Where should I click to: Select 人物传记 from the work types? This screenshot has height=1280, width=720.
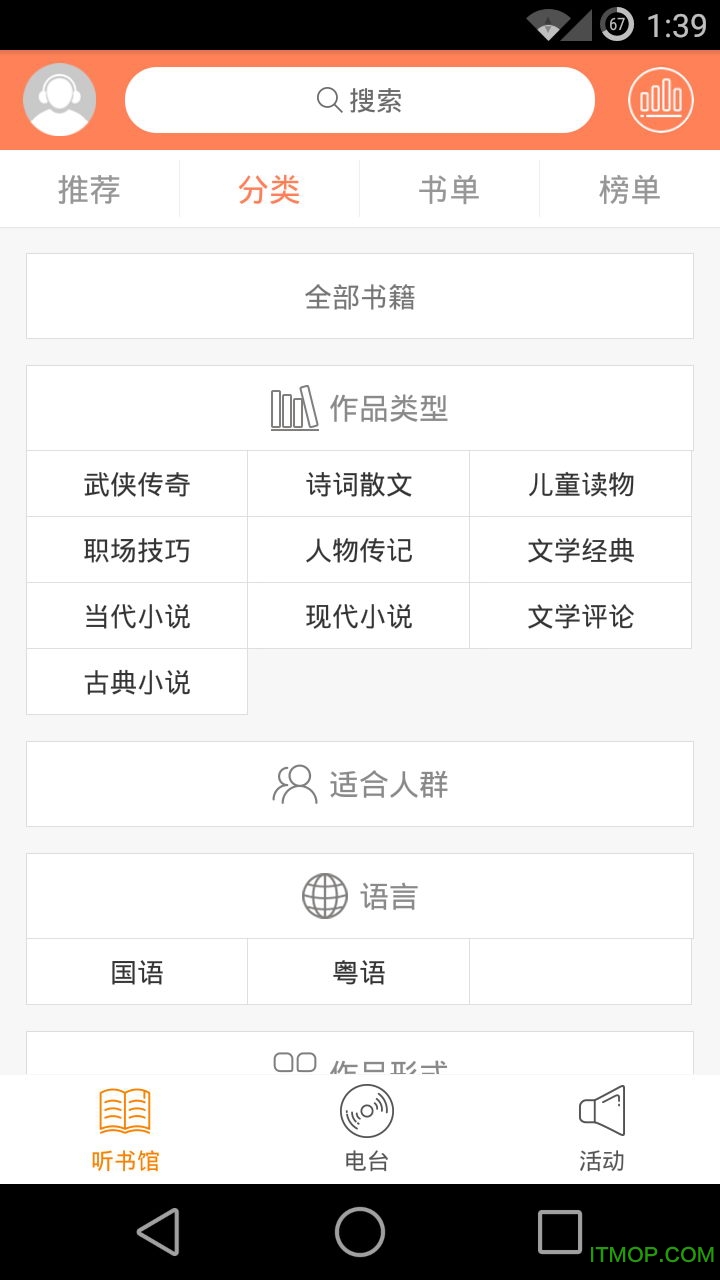pyautogui.click(x=358, y=550)
